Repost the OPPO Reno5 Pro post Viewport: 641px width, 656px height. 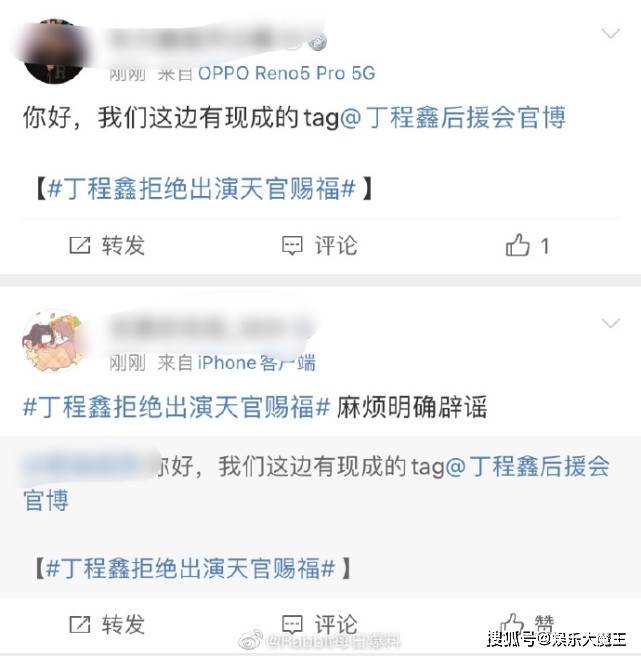pos(107,245)
